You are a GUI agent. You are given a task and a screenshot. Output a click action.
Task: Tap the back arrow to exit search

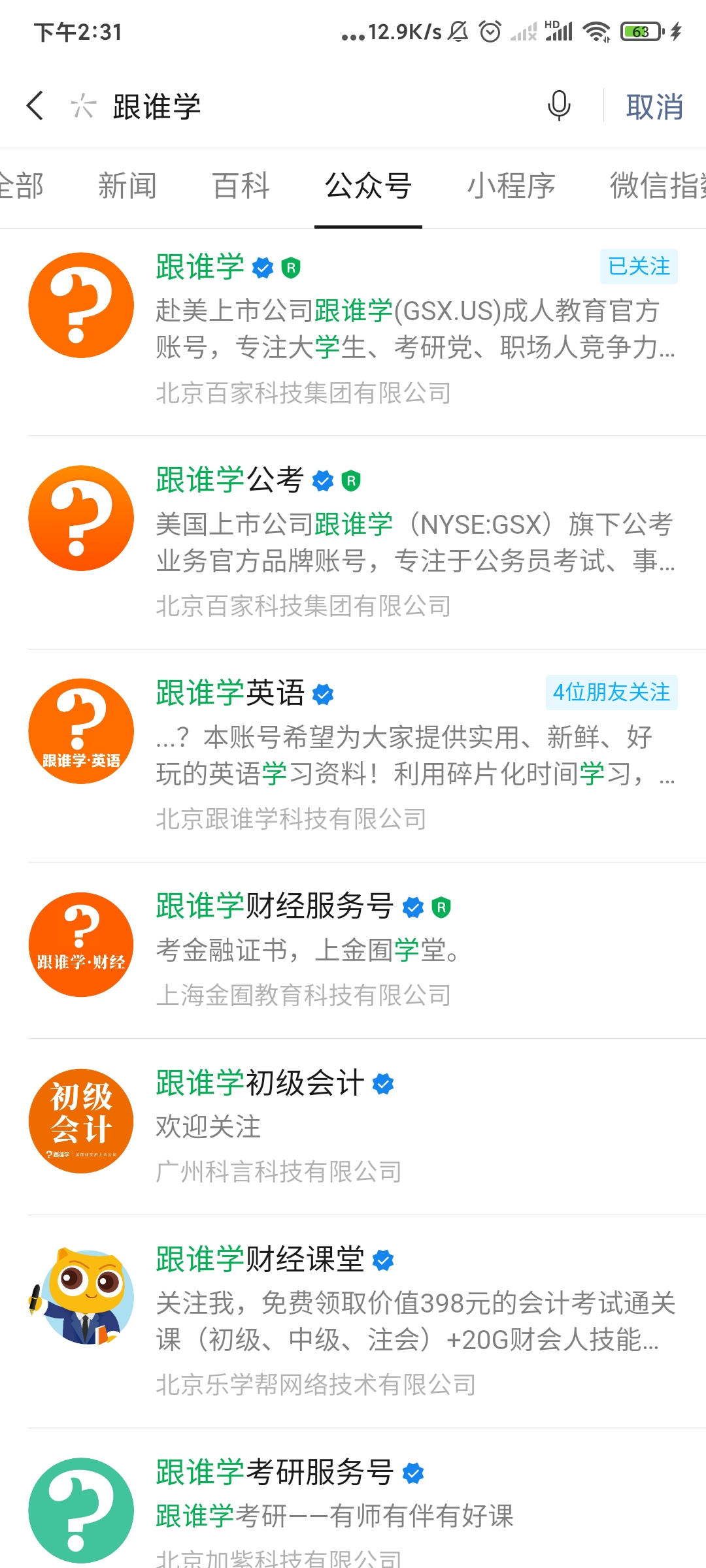click(x=36, y=105)
